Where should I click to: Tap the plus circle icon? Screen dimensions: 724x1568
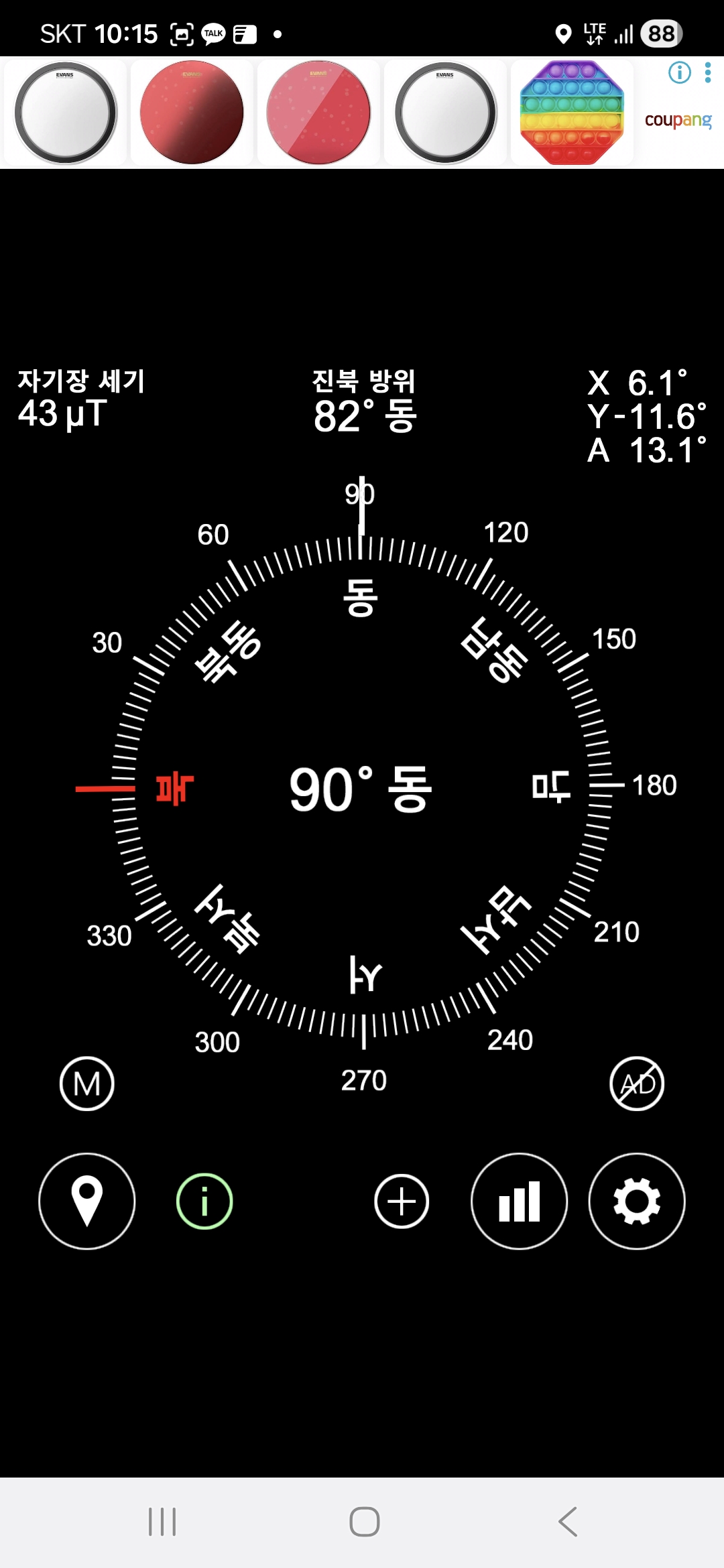click(x=402, y=1201)
